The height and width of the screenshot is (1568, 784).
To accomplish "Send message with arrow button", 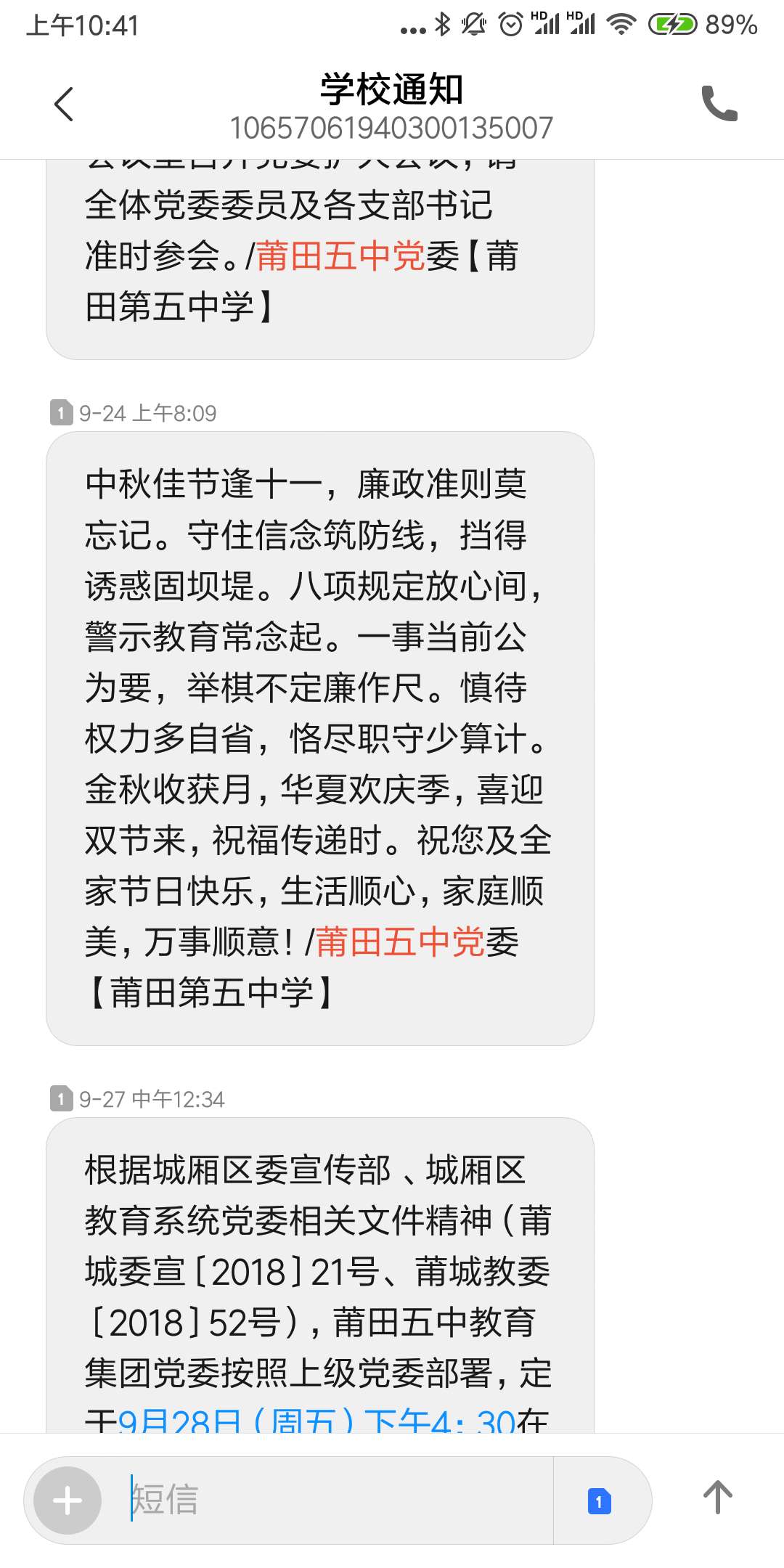I will [x=717, y=1498].
